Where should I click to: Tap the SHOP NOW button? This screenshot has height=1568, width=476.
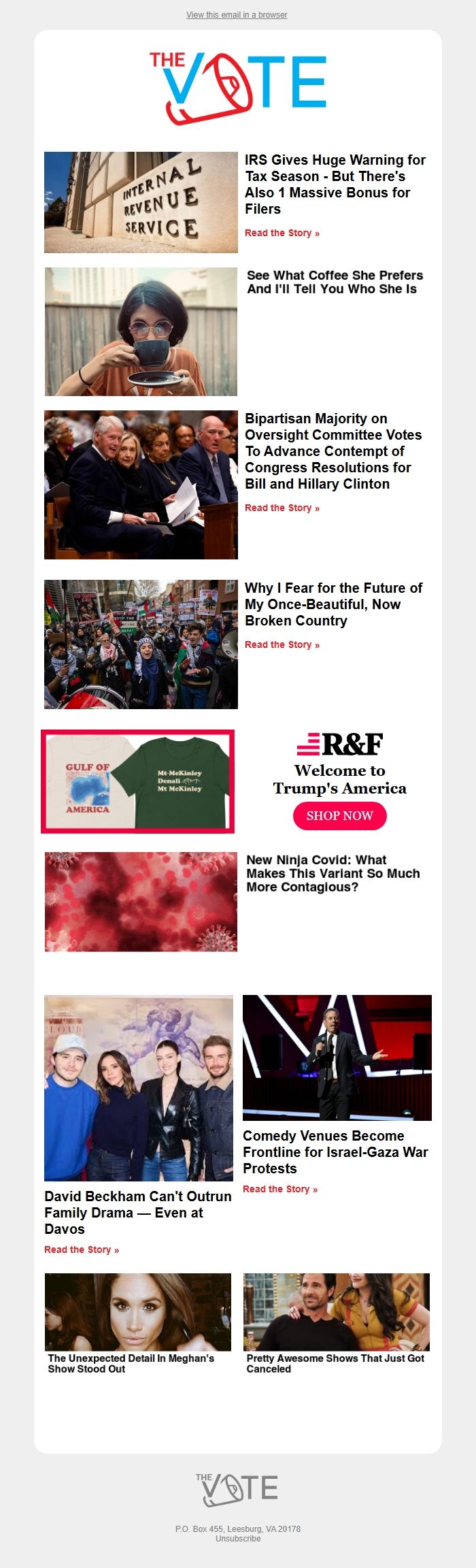[339, 815]
